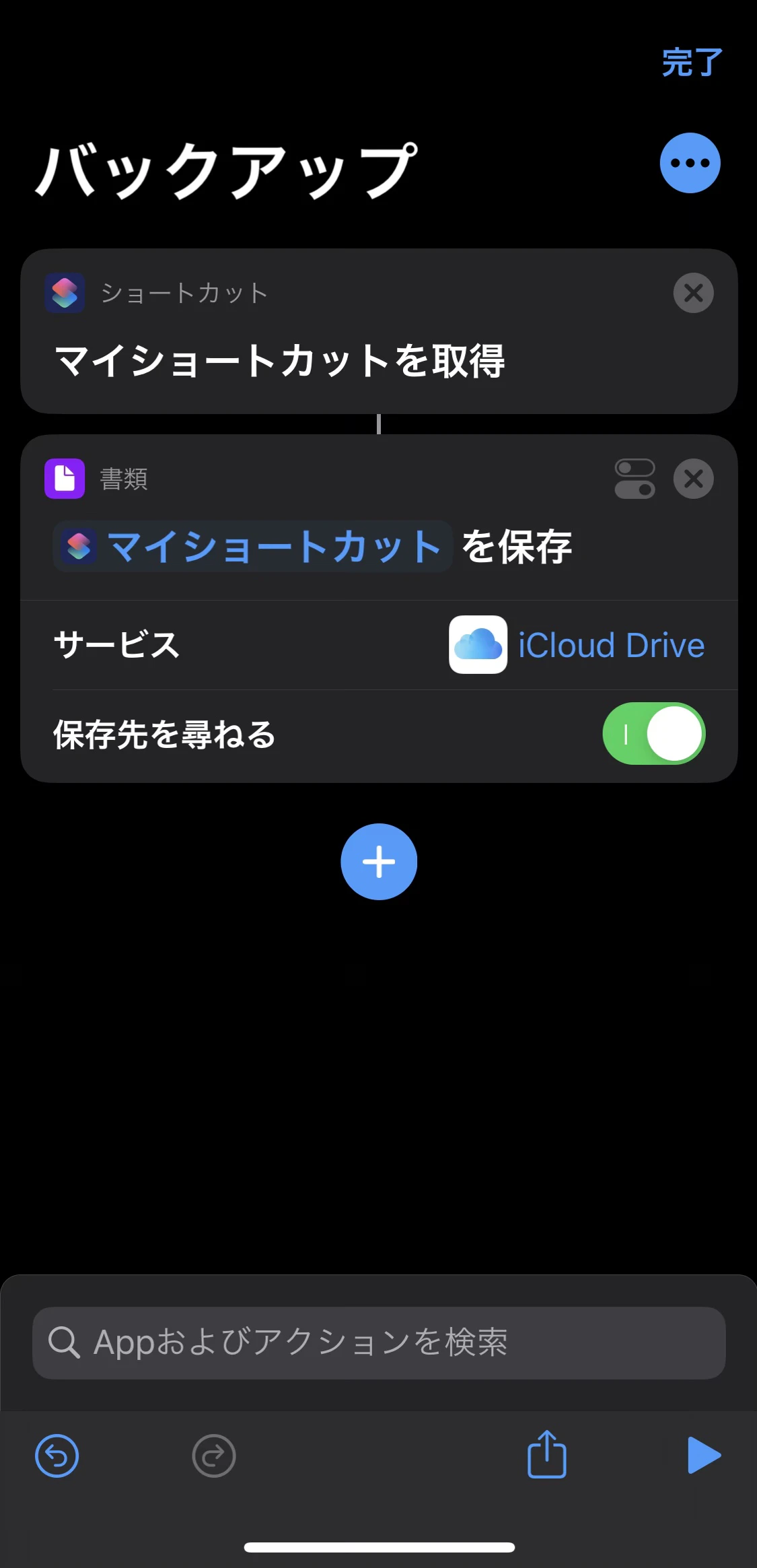Screen dimensions: 757x1568
Task: Add a new action with plus button
Action: tap(379, 862)
